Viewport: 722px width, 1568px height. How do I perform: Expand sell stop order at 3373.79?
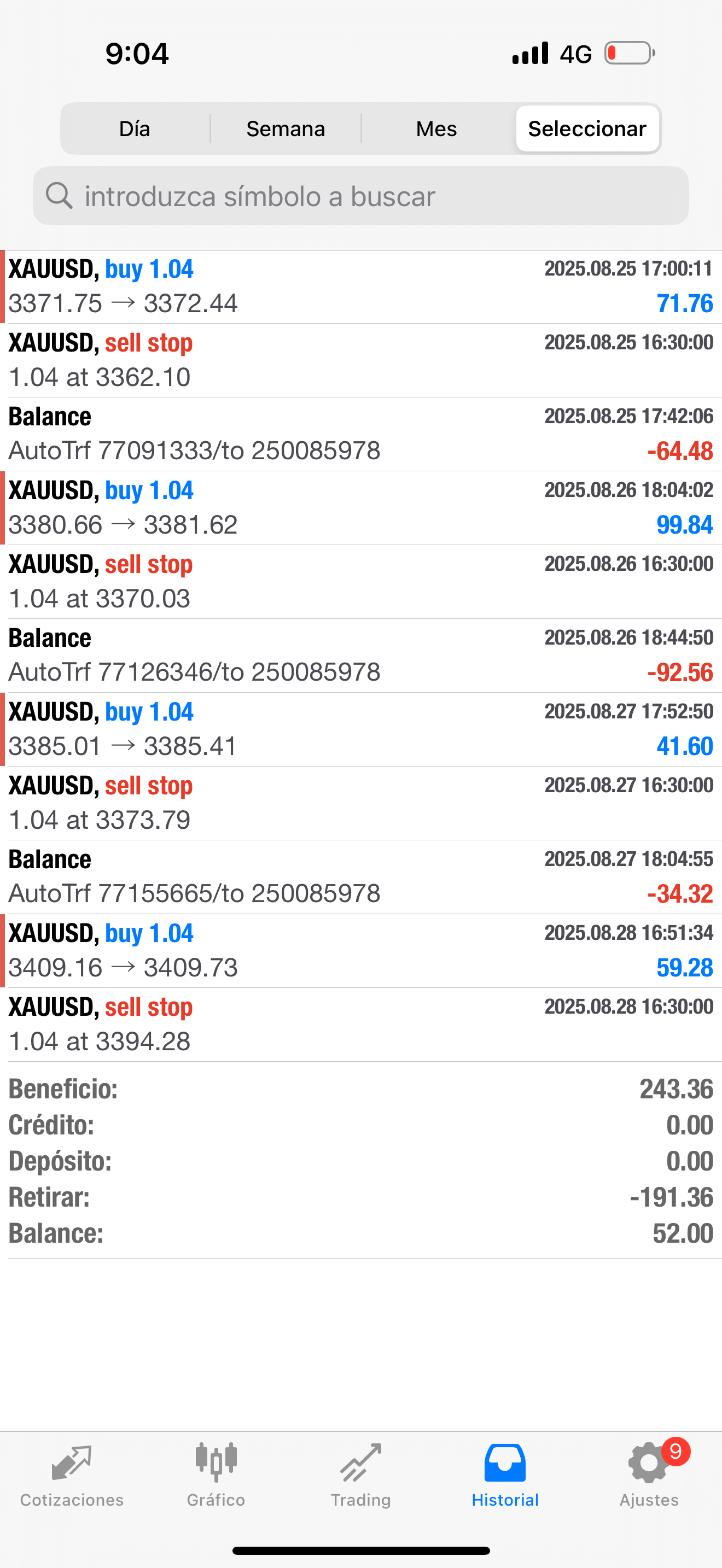click(x=361, y=804)
